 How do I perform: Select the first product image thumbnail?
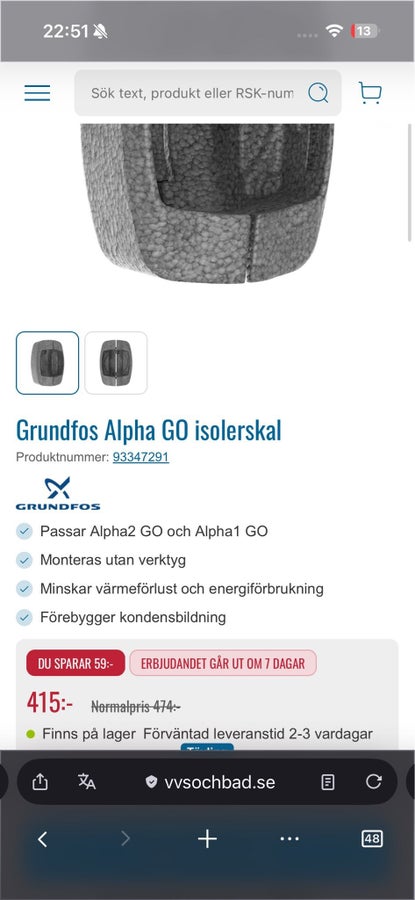48,363
